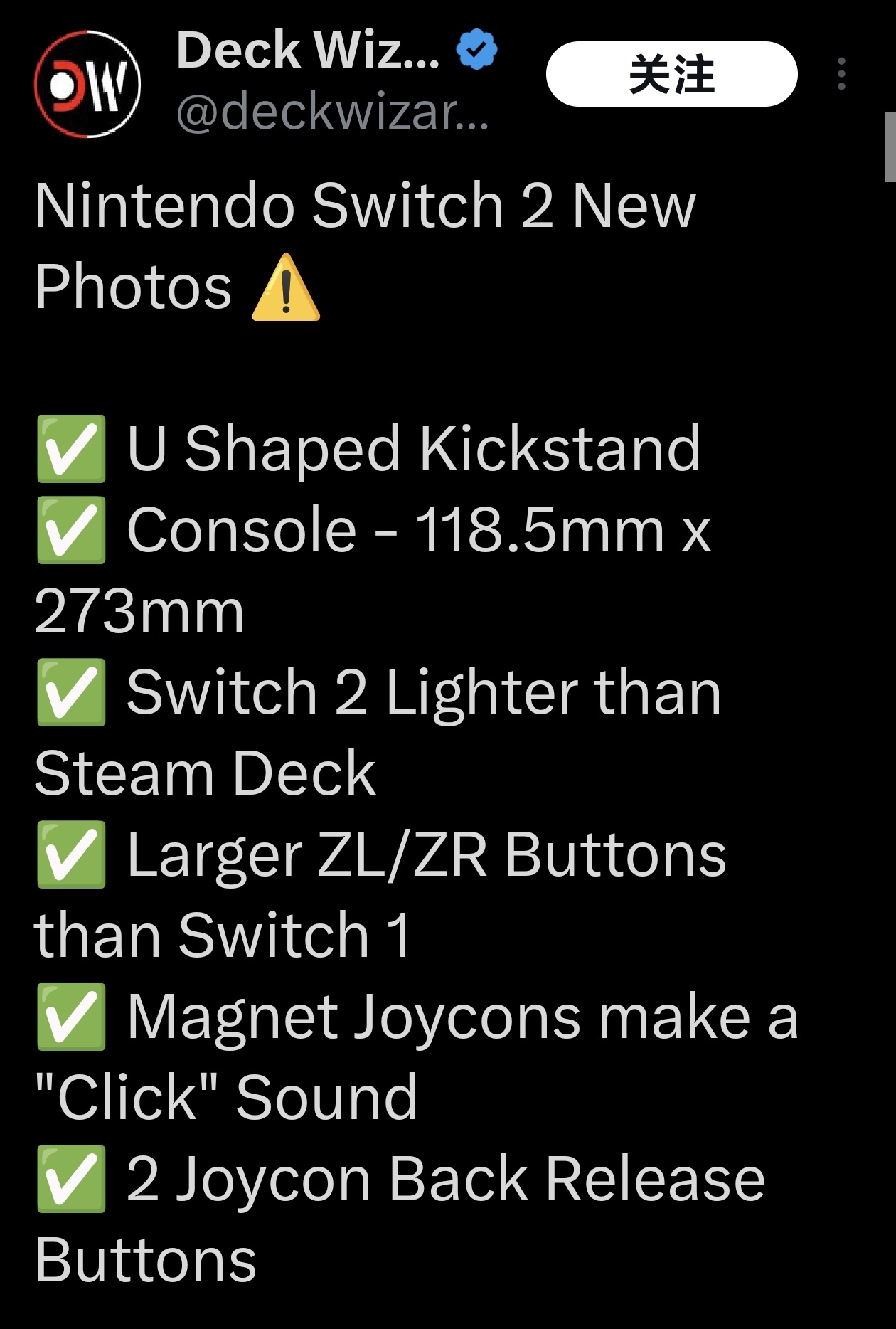896x1329 pixels.
Task: Open Deck Wizard's profile avatar
Action: 87,84
